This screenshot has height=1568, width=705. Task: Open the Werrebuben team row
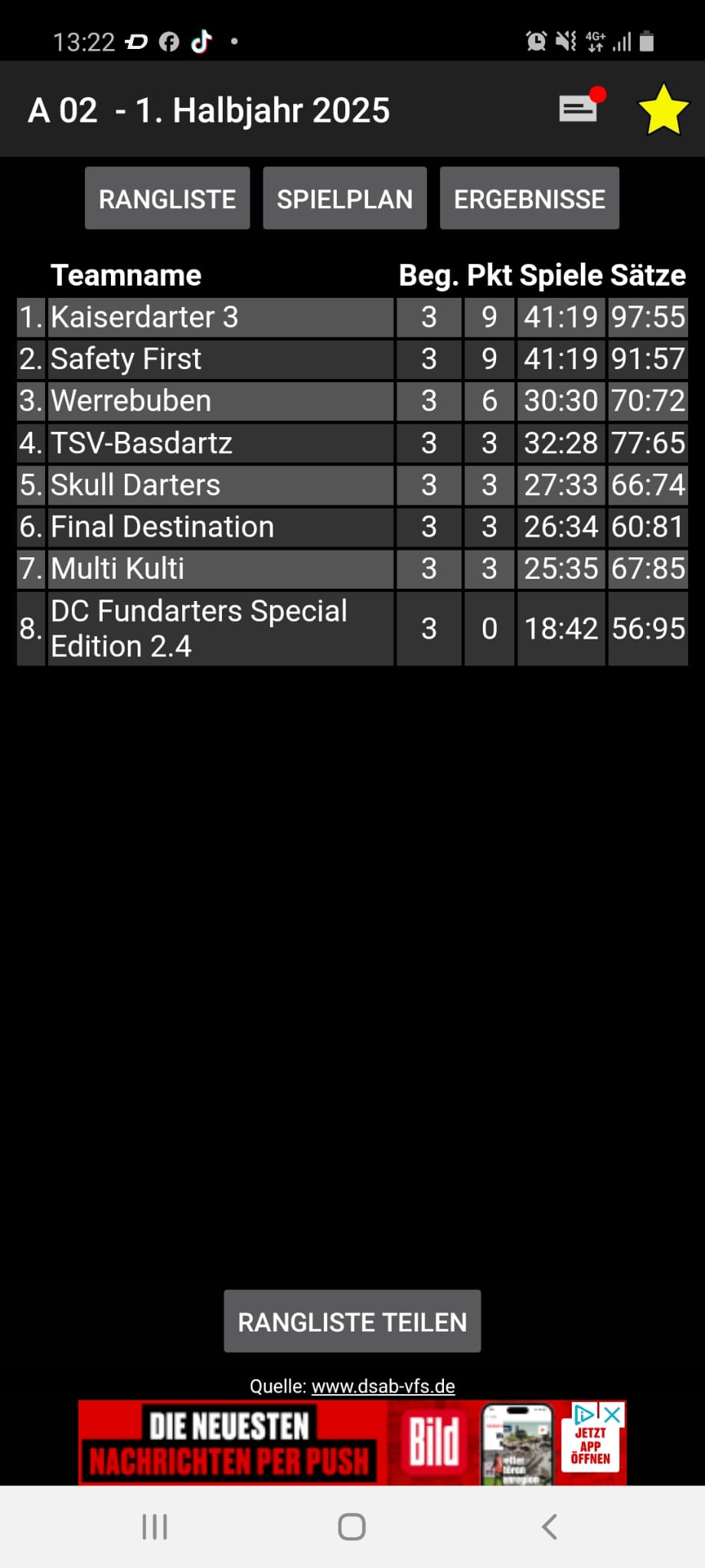point(352,401)
